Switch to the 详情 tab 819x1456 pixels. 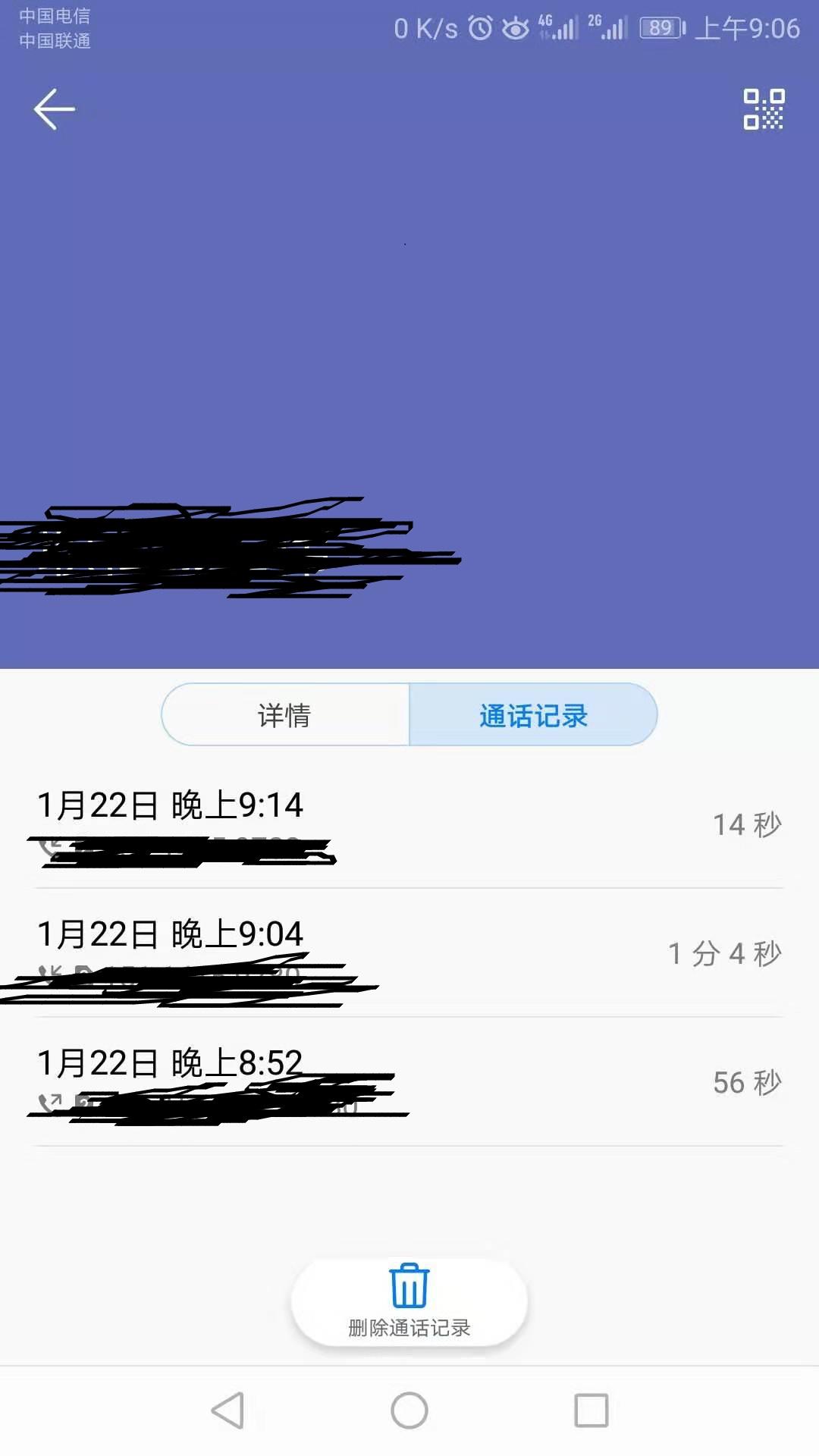click(285, 715)
